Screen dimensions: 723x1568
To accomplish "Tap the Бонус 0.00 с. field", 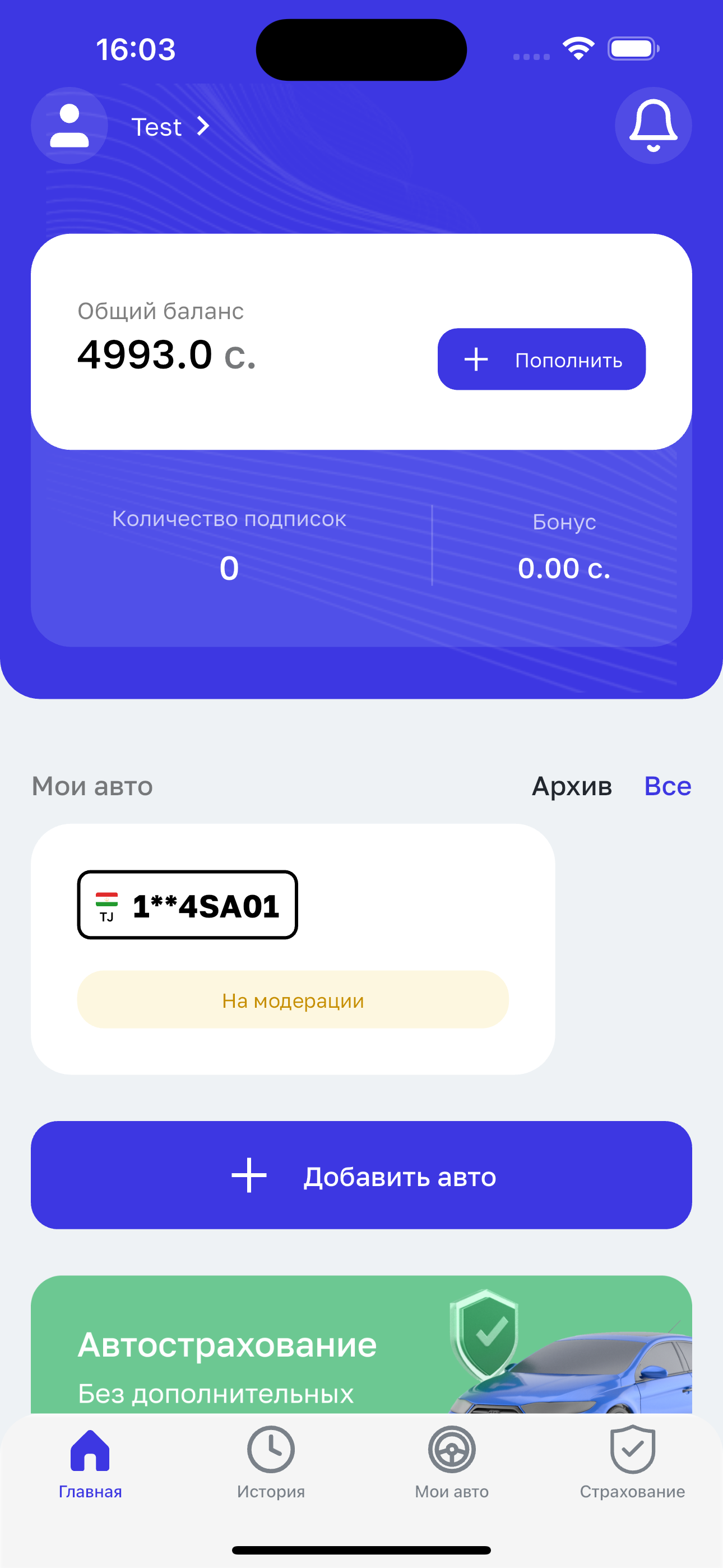I will [564, 548].
